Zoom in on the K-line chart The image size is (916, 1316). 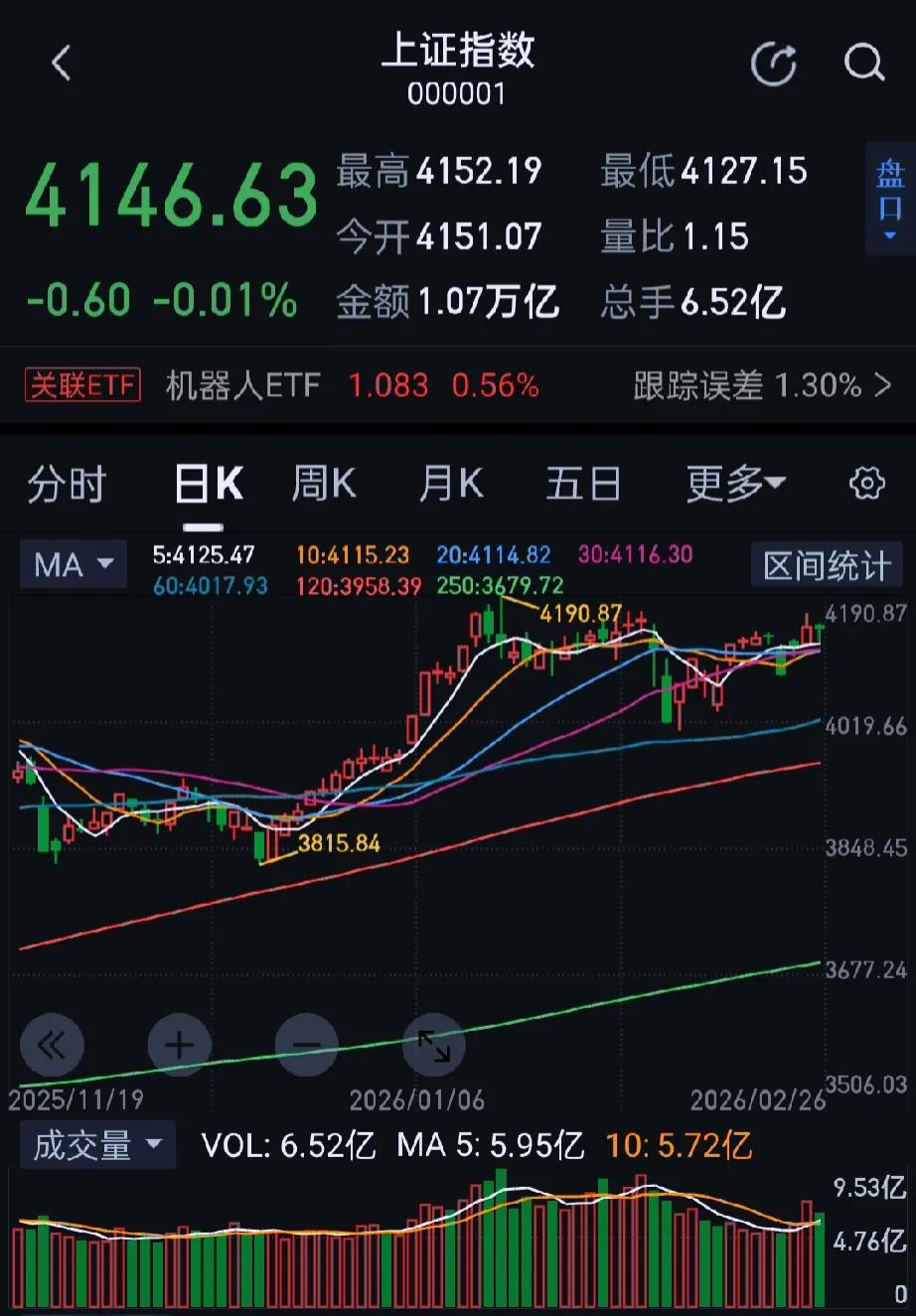[x=179, y=1045]
